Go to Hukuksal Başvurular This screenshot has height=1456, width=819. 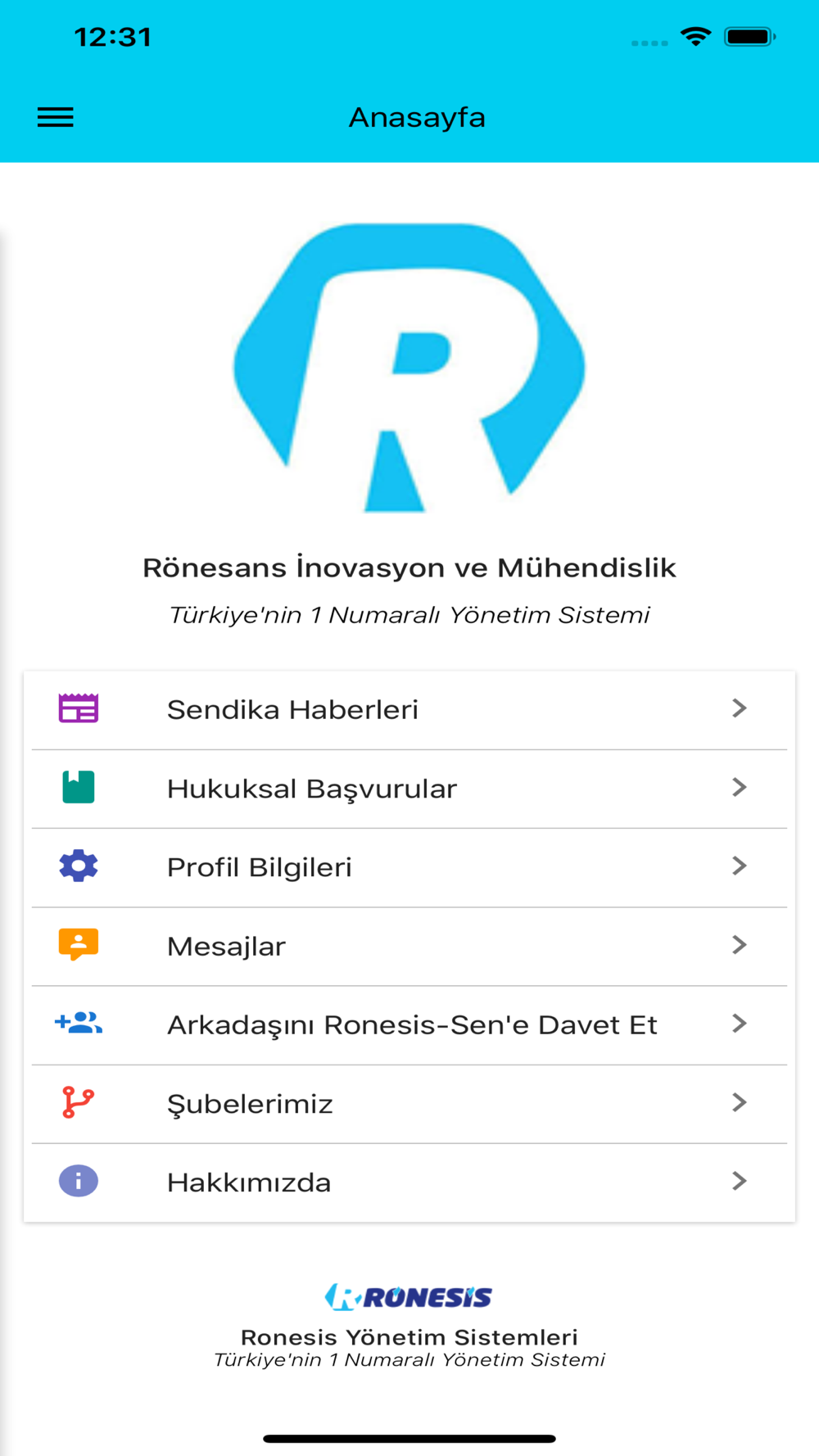[x=409, y=789]
